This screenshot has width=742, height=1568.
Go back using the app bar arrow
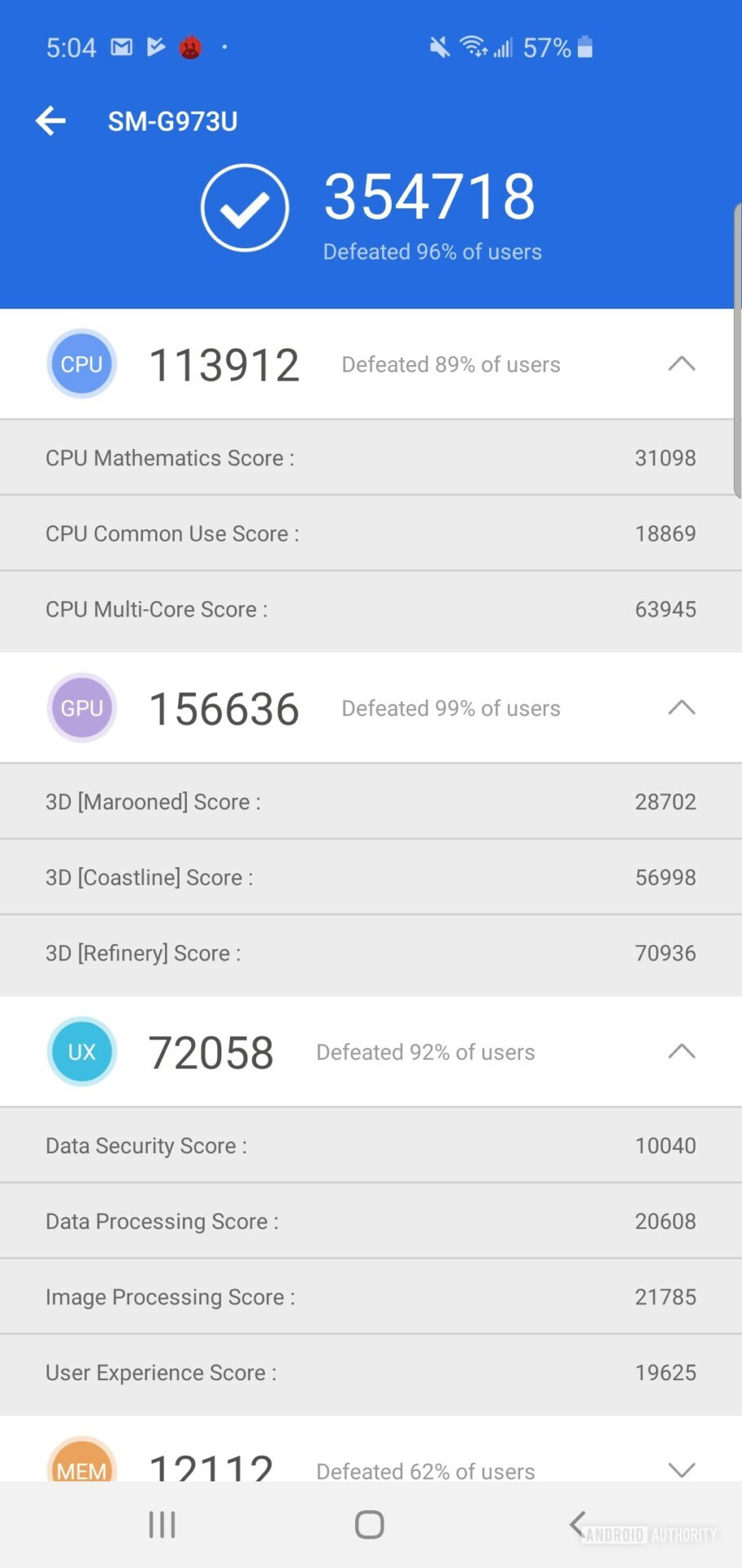click(x=51, y=121)
